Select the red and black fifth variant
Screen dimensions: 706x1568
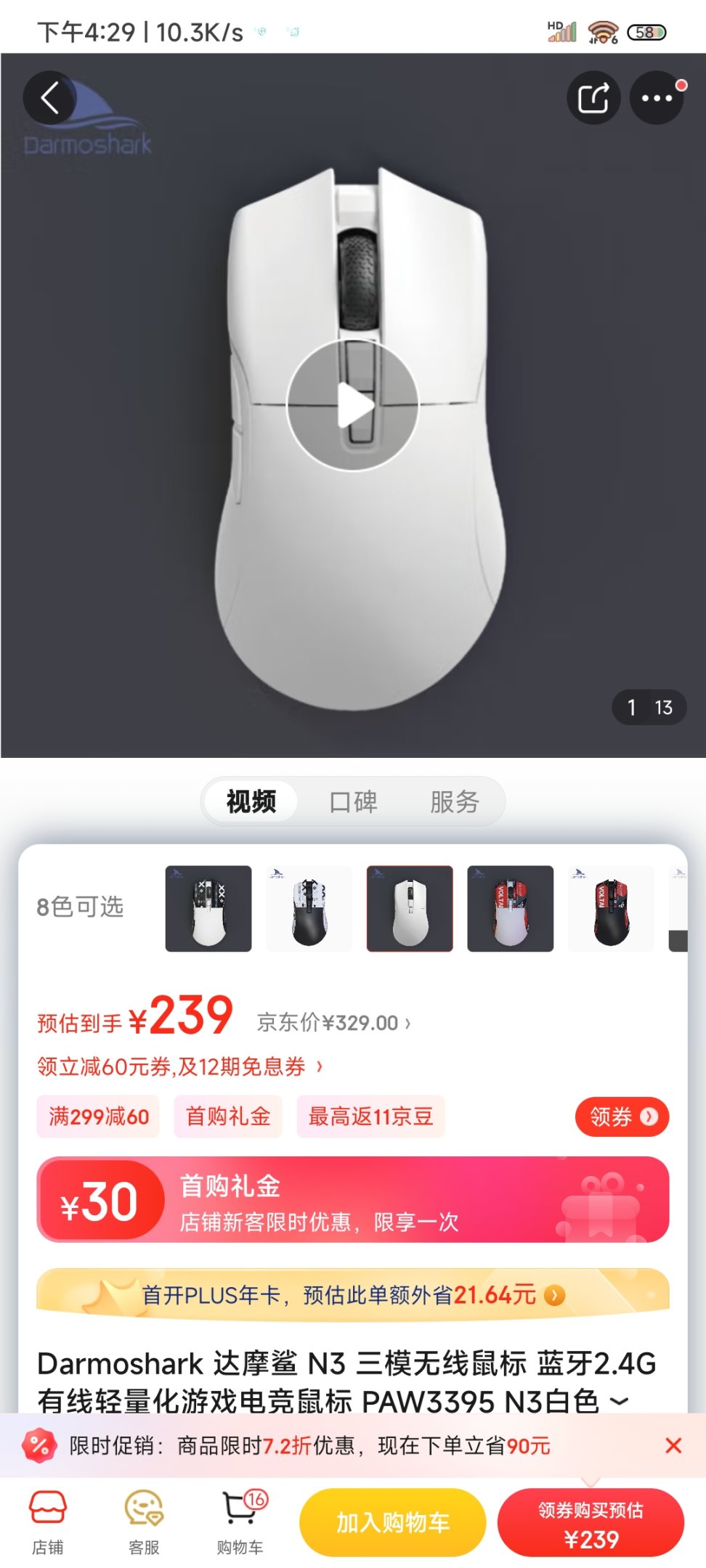point(611,908)
